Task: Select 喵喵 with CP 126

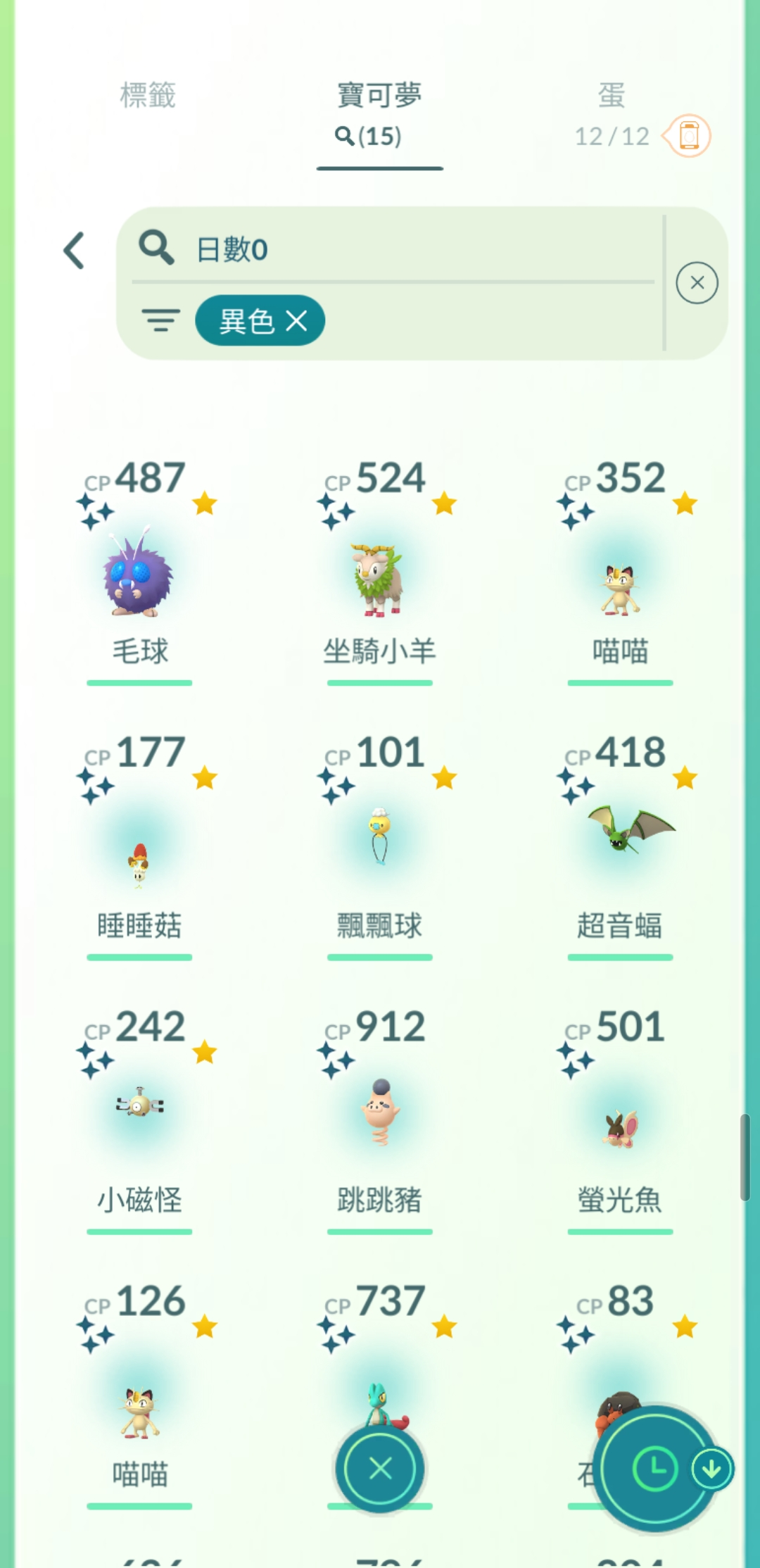Action: [139, 1394]
